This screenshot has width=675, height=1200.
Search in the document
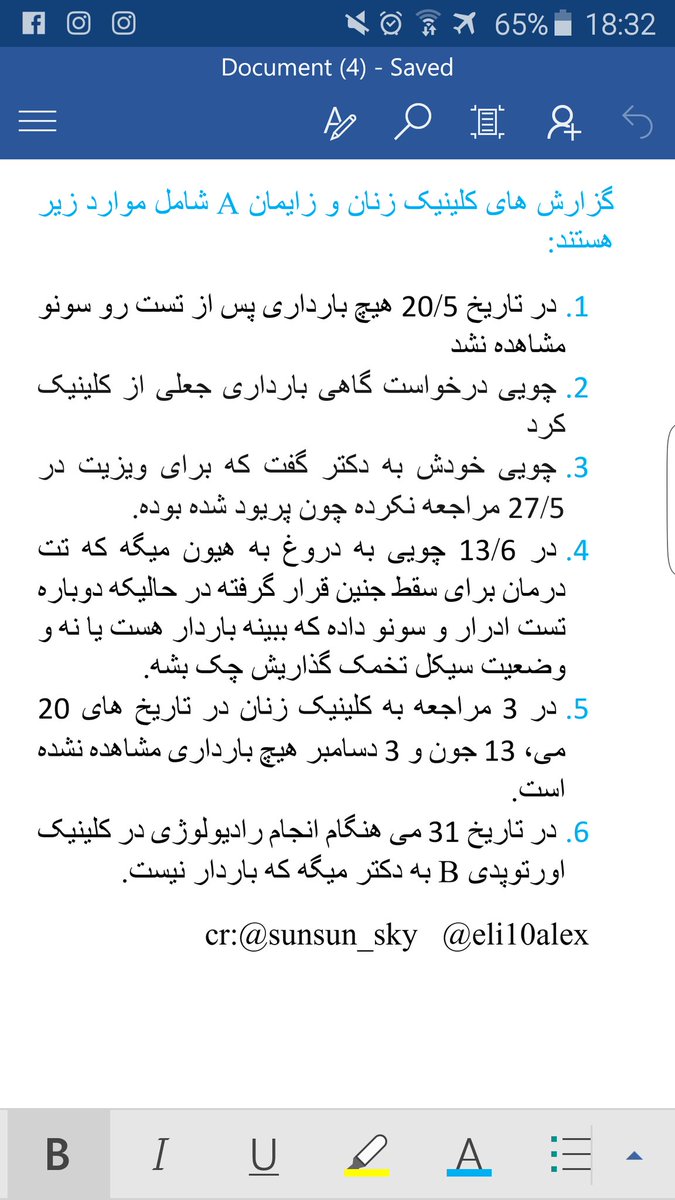412,121
